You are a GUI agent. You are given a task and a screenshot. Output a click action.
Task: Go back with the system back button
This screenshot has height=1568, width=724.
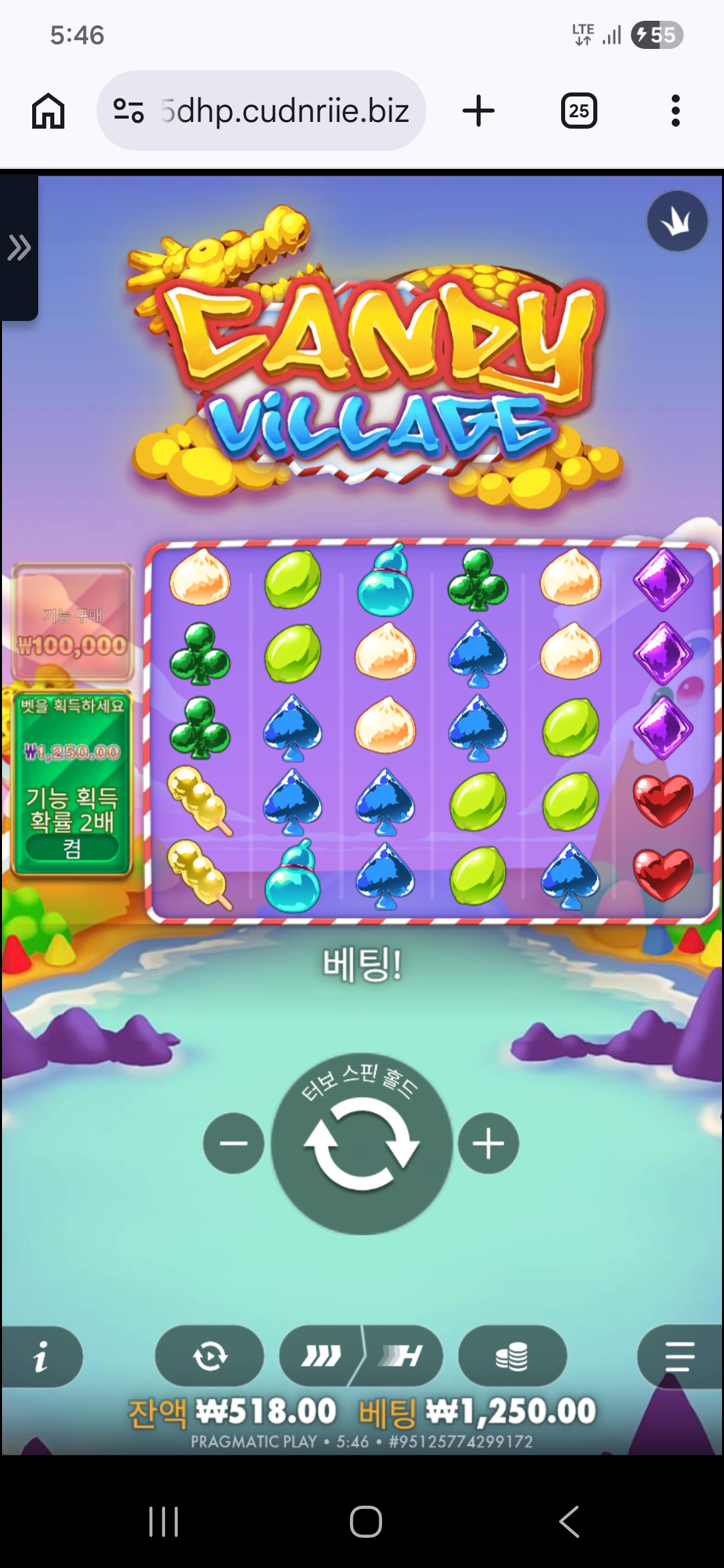coord(569,1521)
